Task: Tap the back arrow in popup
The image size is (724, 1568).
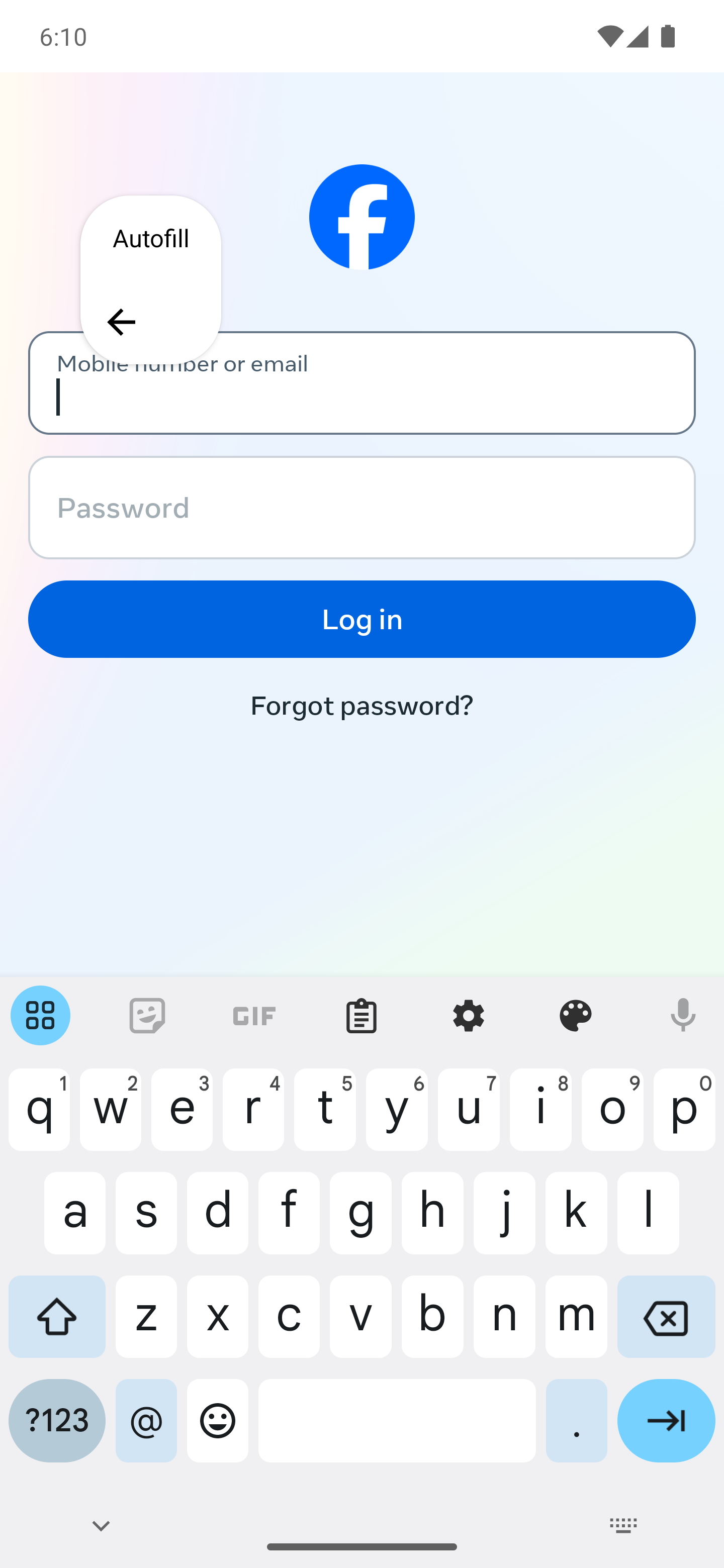Action: (x=121, y=322)
